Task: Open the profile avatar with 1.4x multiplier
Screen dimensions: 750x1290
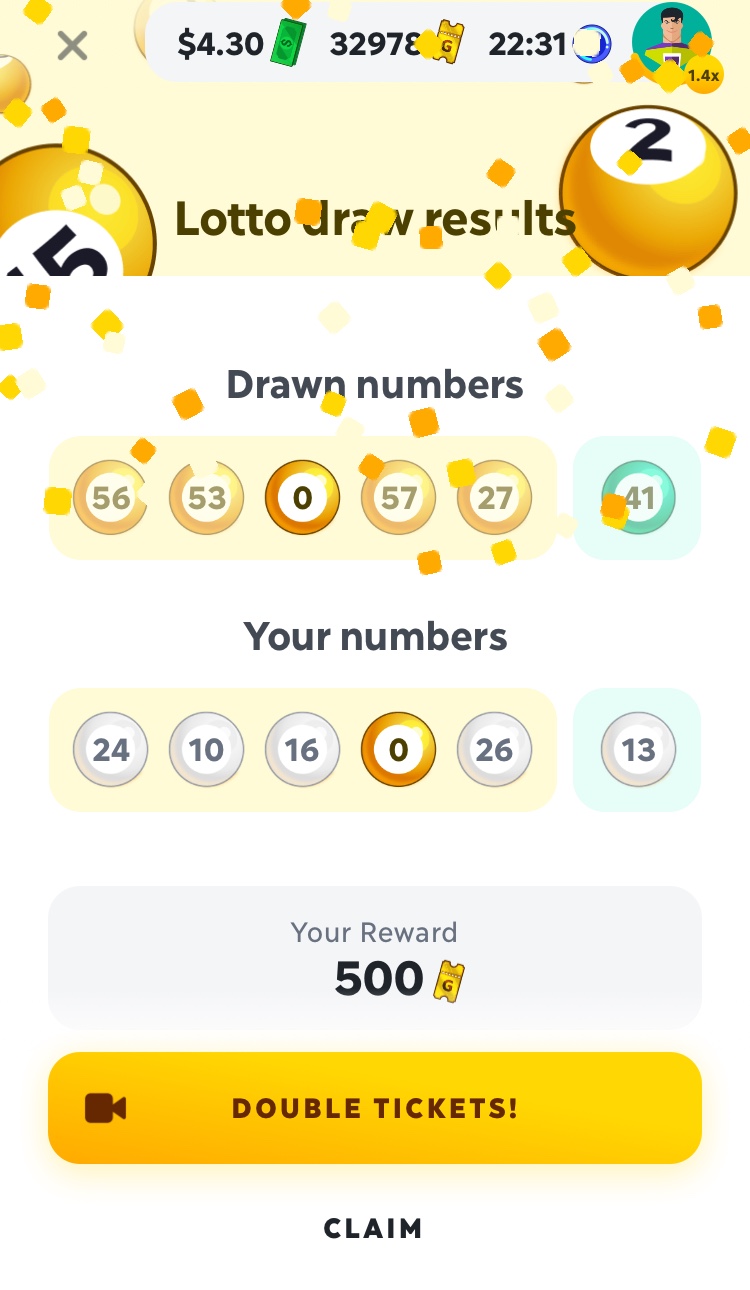Action: [x=672, y=44]
